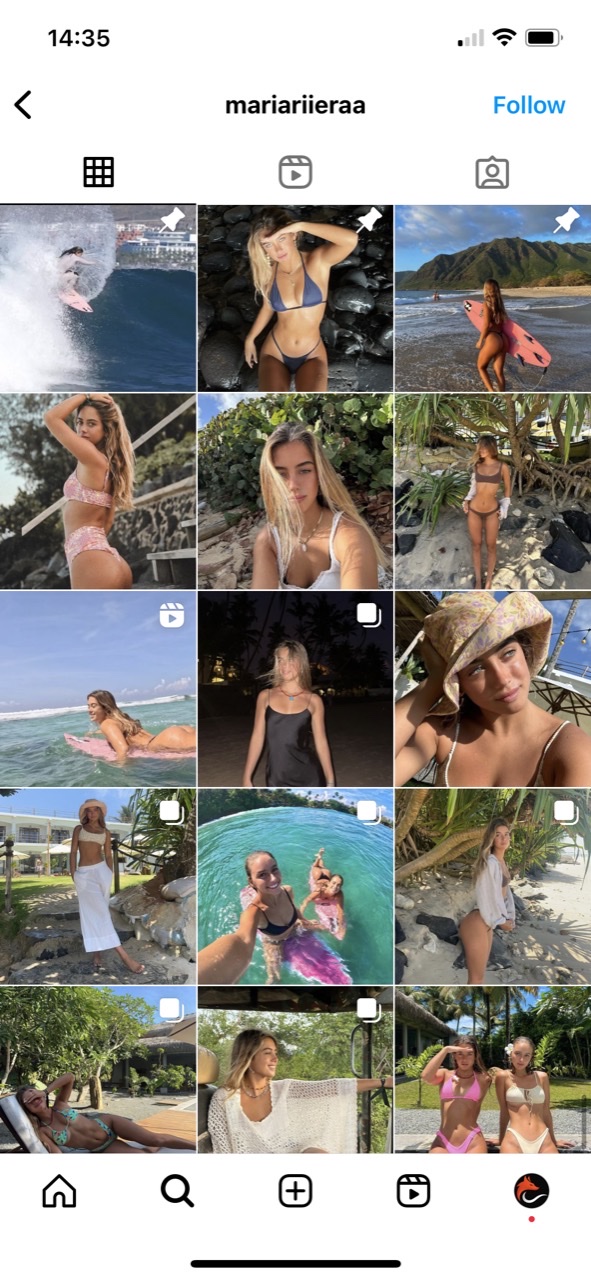Open the Reels tab in bottom bar

[x=413, y=1191]
